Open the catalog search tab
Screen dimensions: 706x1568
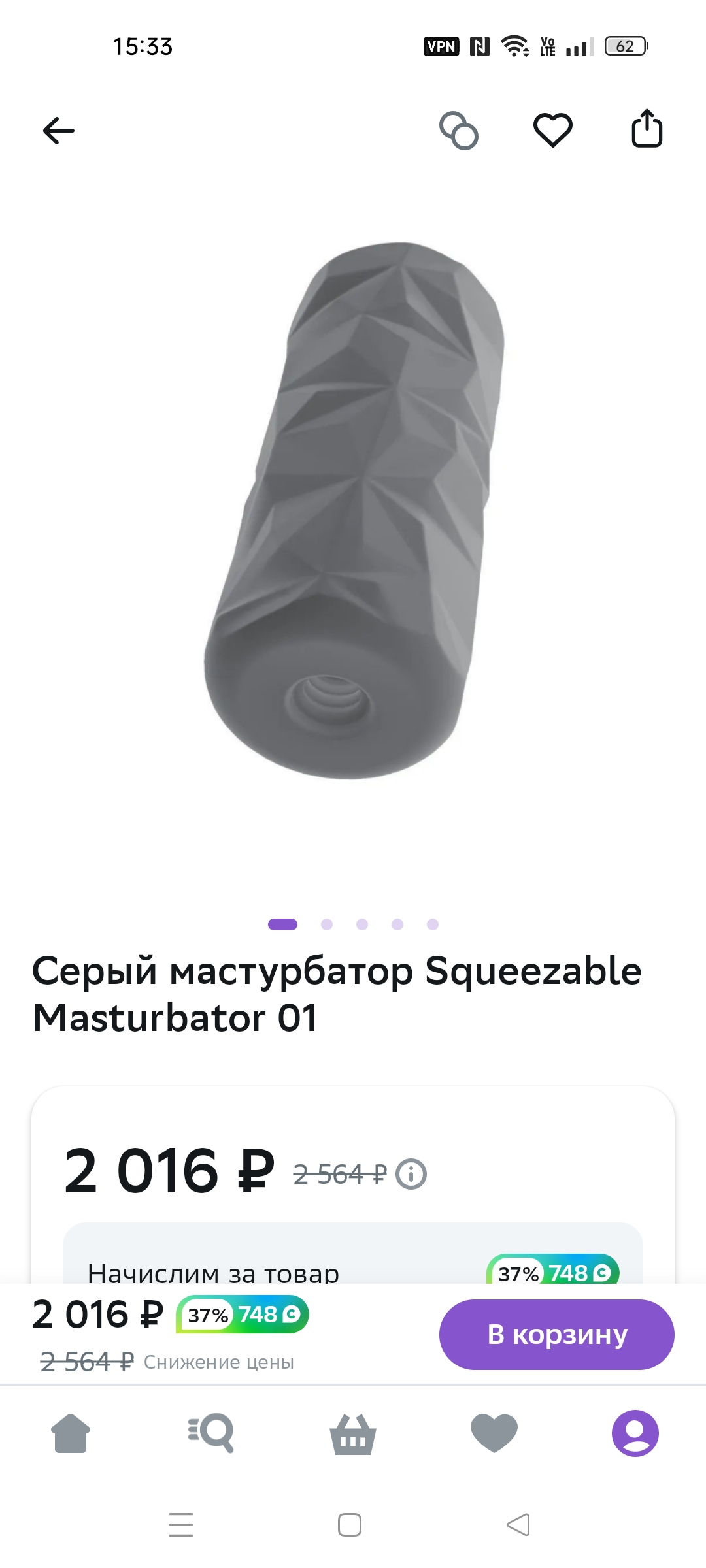tap(211, 1433)
